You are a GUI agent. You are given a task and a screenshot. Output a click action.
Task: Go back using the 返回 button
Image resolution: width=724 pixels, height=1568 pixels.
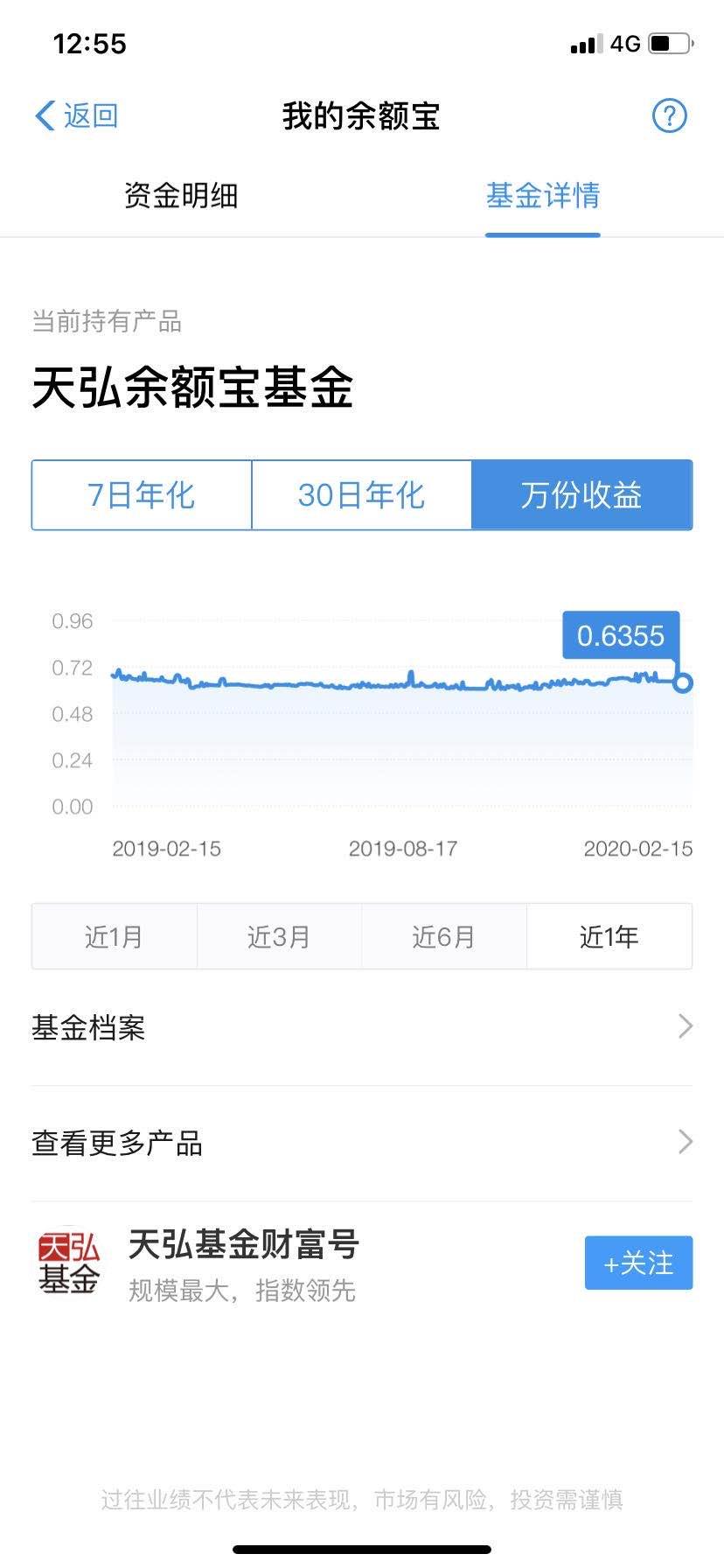coord(76,115)
